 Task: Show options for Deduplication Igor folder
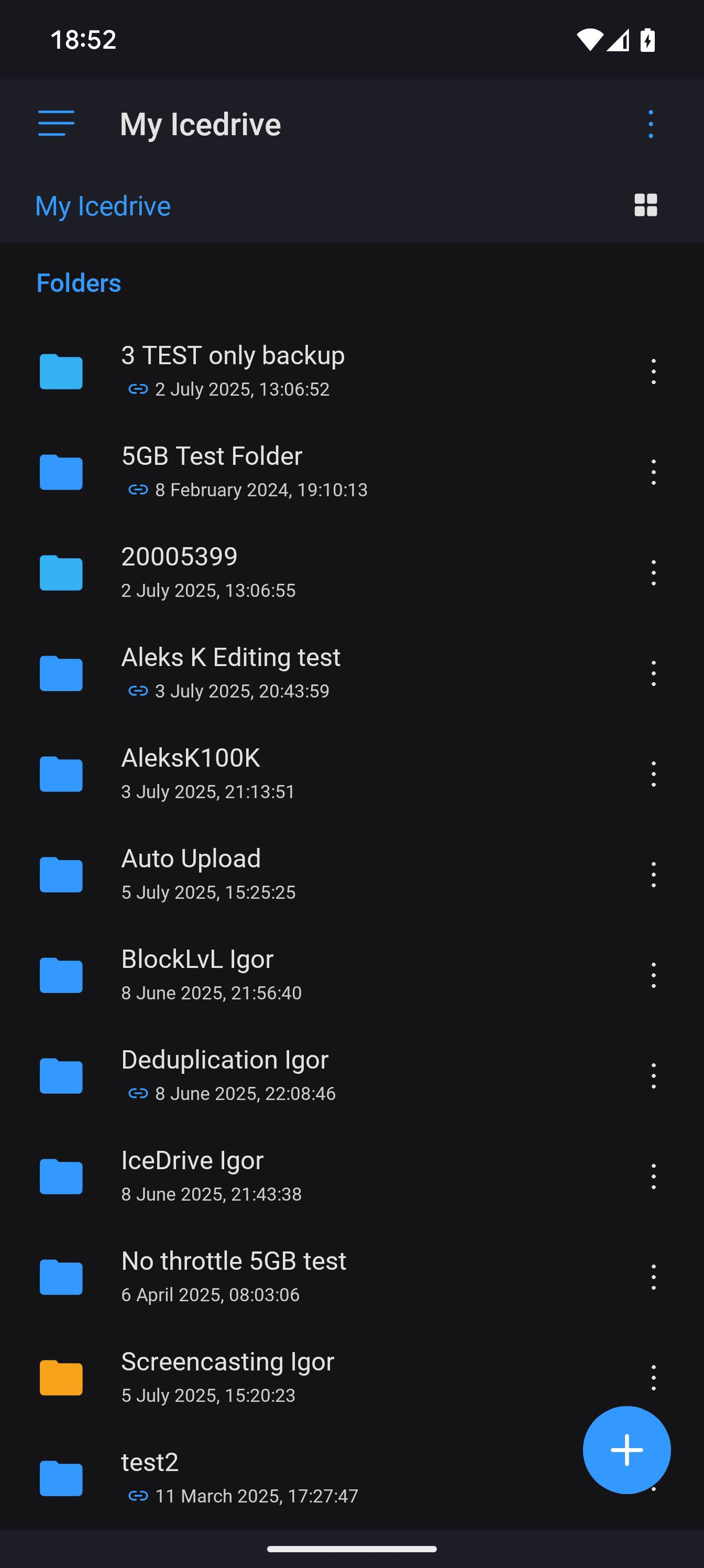[654, 1075]
